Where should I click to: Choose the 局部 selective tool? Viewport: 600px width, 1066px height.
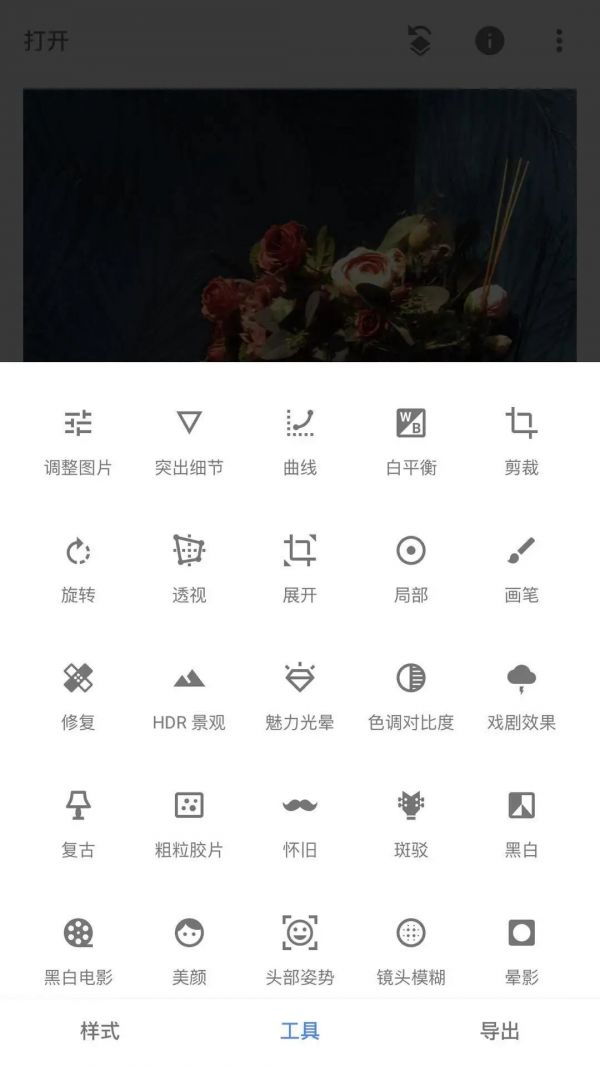coord(411,567)
